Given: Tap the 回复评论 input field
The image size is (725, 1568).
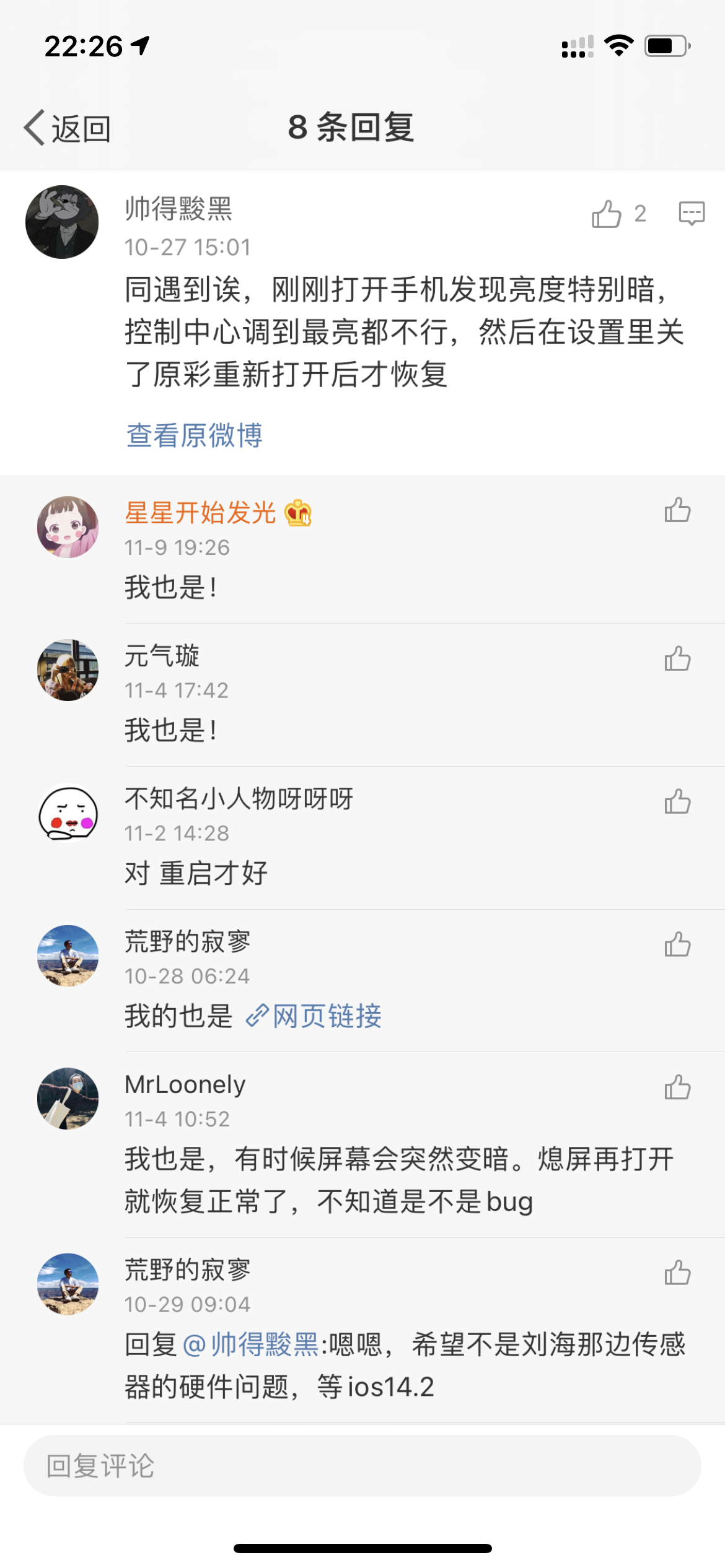Looking at the screenshot, I should tap(362, 1466).
